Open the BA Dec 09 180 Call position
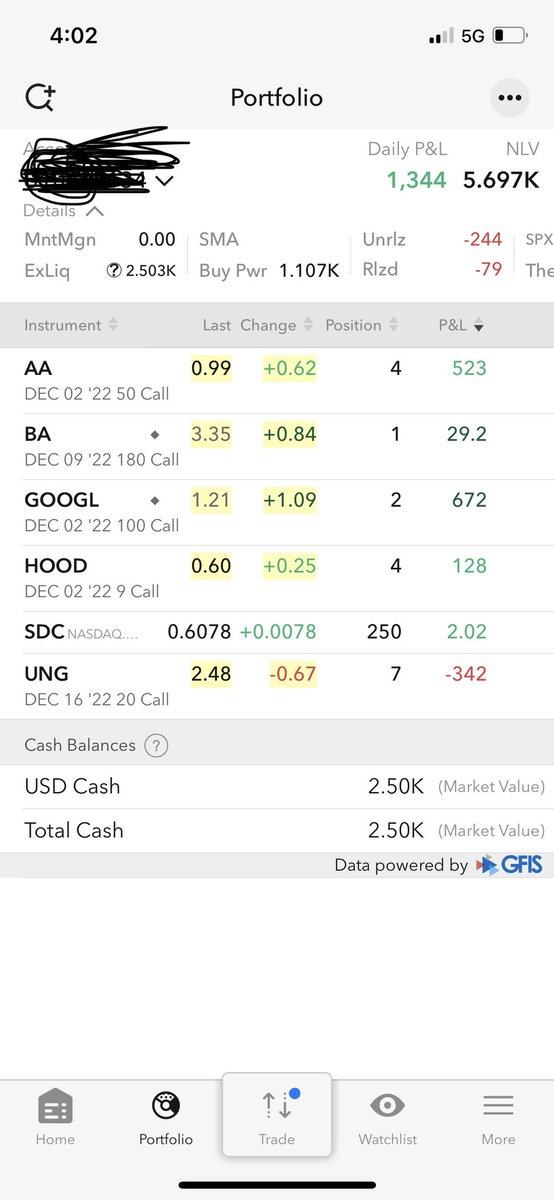This screenshot has height=1200, width=554. [277, 446]
